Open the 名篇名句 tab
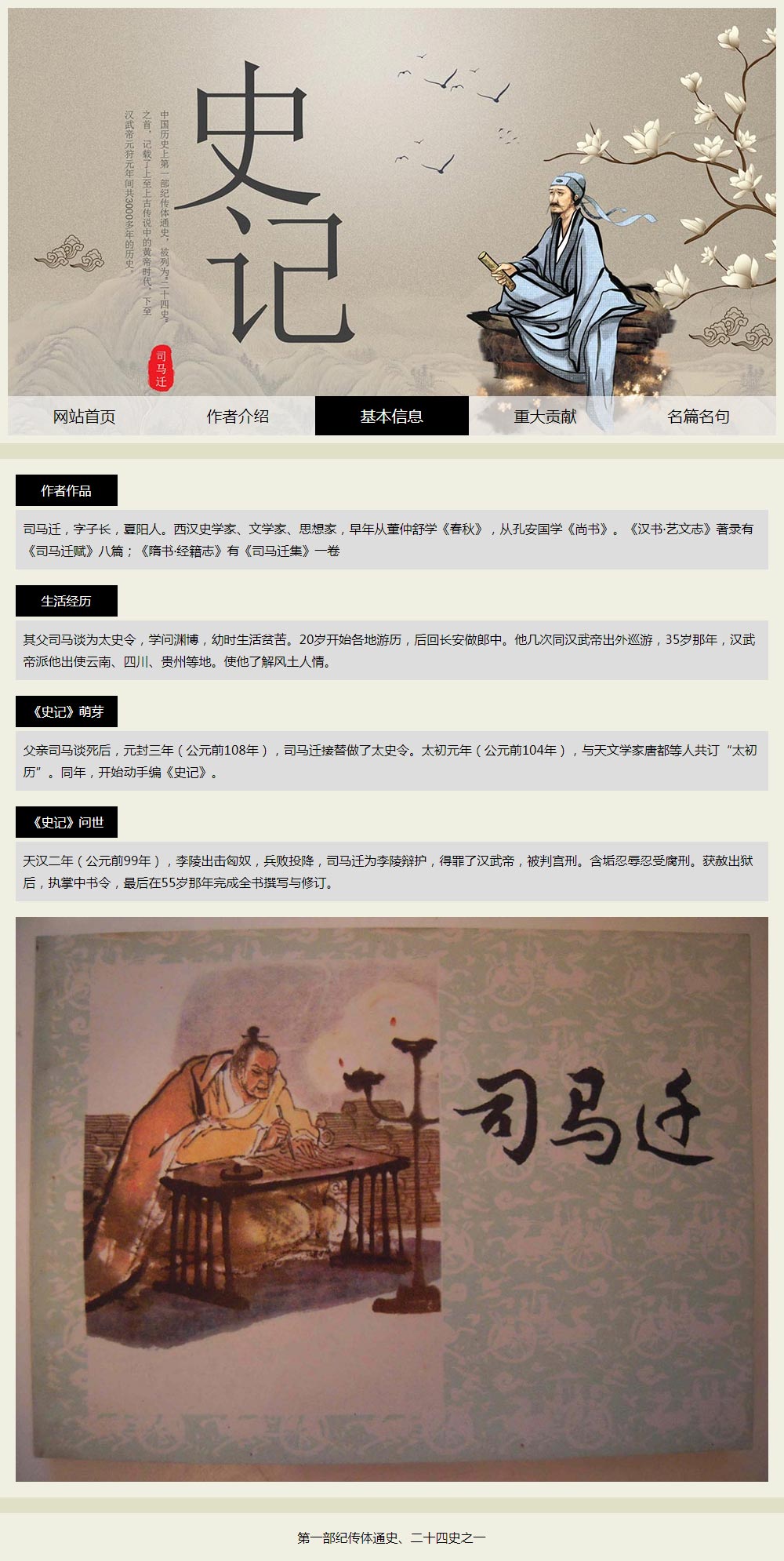This screenshot has height=1561, width=784. (x=699, y=417)
